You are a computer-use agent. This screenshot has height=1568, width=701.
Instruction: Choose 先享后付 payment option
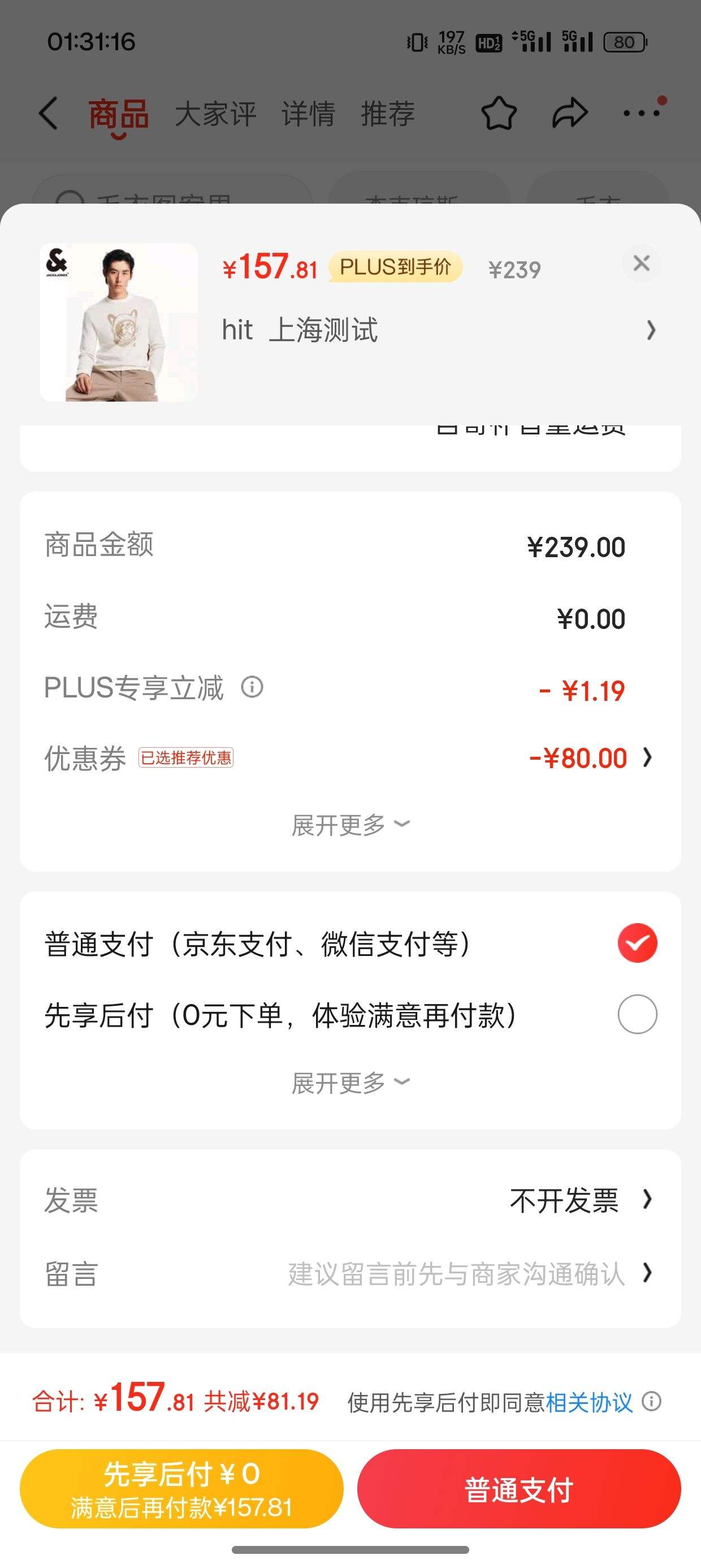(x=637, y=1014)
